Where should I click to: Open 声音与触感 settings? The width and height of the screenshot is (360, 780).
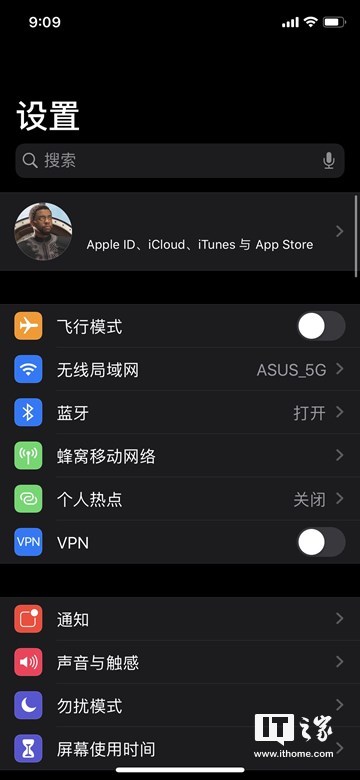click(180, 662)
